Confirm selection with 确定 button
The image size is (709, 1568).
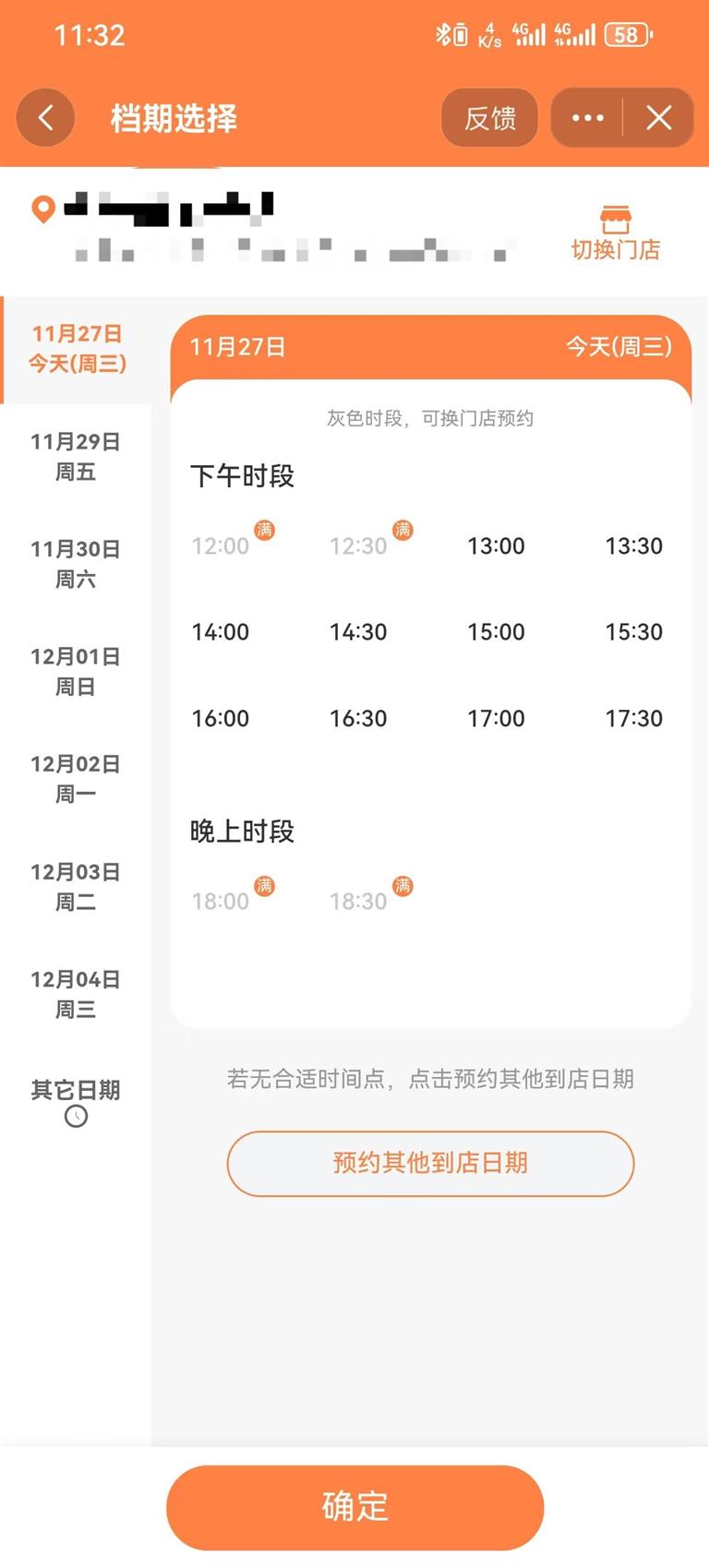[355, 1507]
